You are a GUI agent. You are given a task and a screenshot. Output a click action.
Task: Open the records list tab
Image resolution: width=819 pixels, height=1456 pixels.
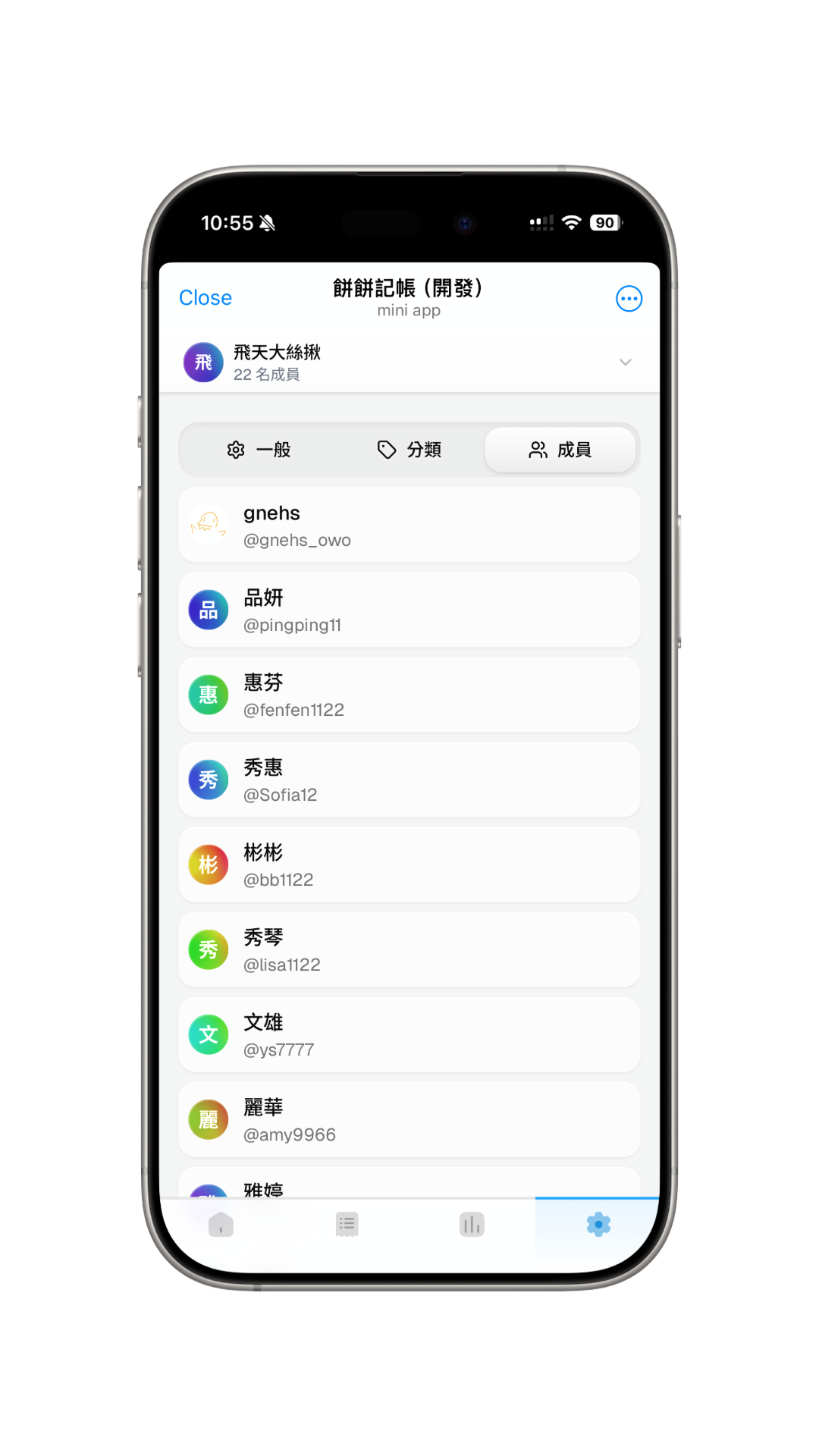pos(347,1225)
